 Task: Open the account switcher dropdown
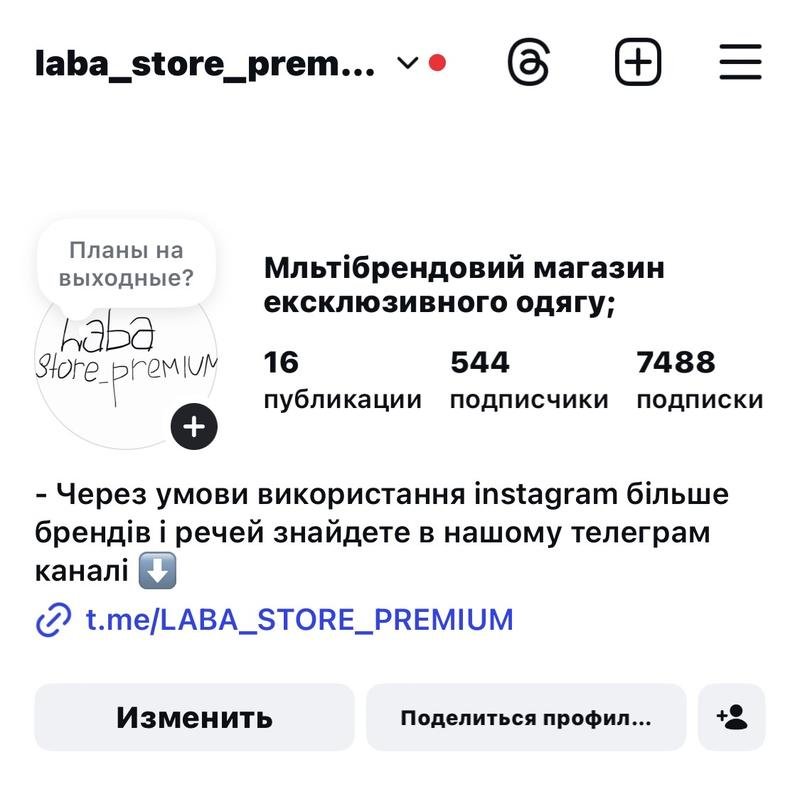[406, 64]
